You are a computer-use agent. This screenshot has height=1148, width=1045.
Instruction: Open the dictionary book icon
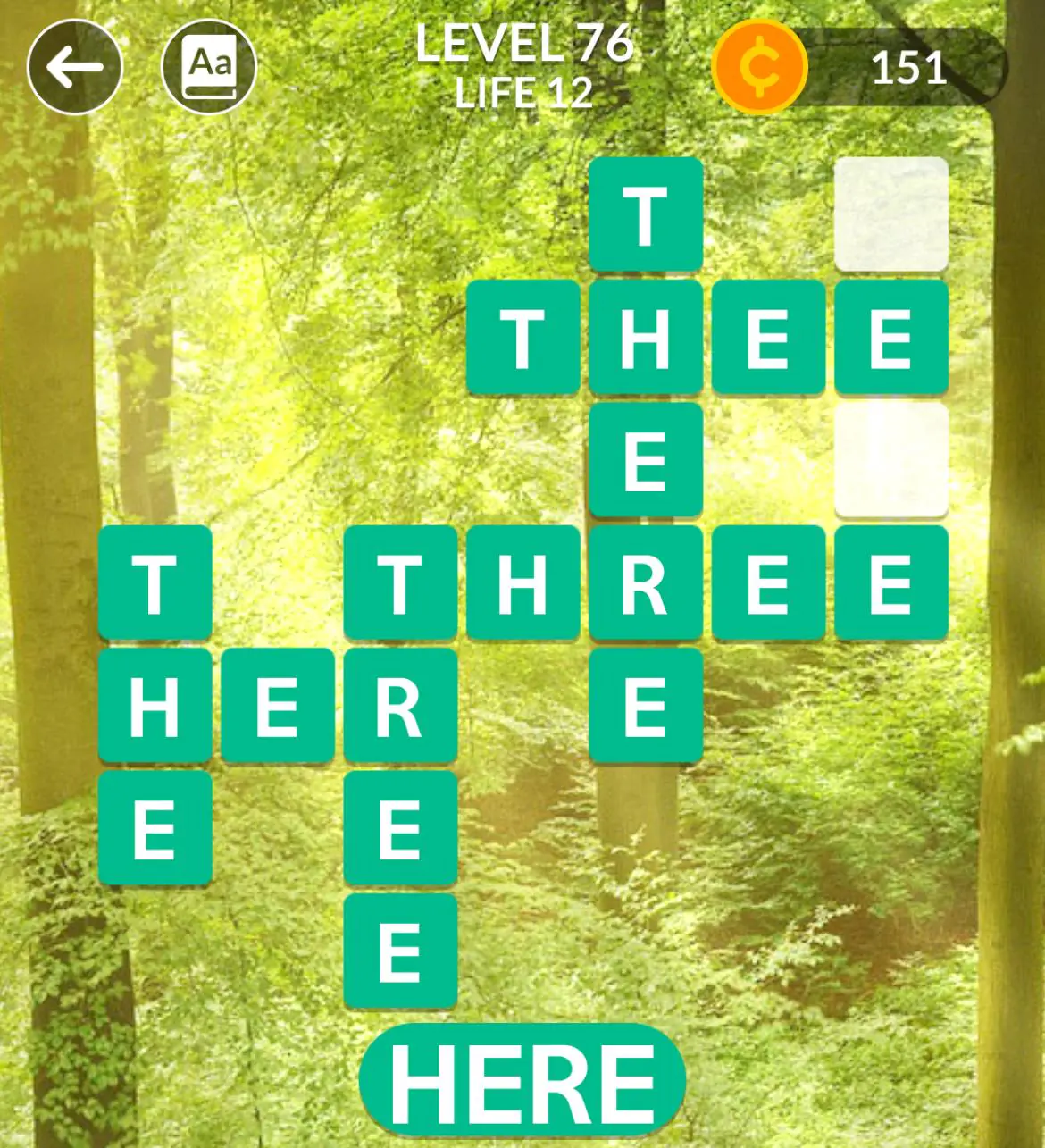(209, 67)
